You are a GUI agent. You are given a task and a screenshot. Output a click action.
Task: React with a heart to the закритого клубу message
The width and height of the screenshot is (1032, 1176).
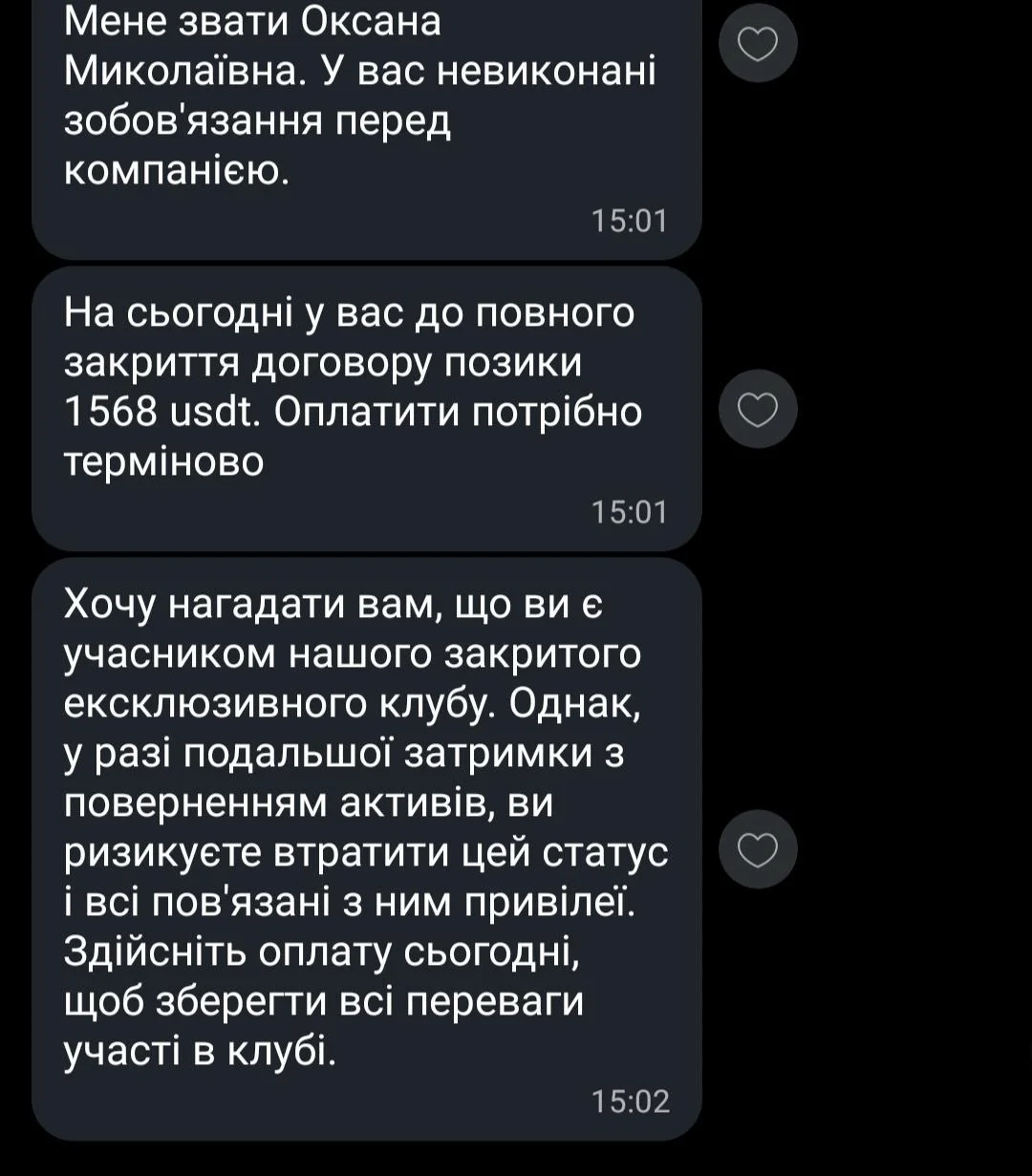(x=758, y=848)
